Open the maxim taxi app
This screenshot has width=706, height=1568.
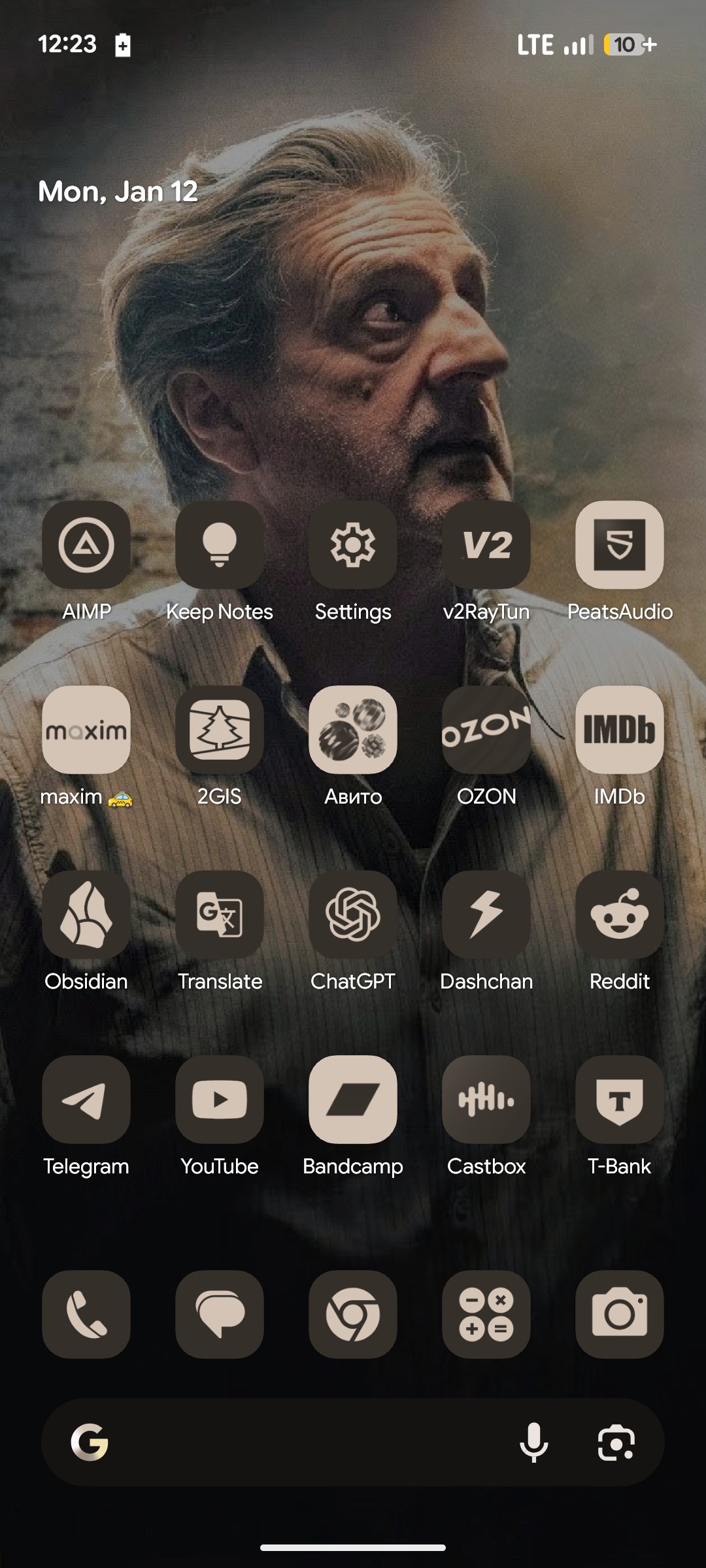tap(86, 730)
